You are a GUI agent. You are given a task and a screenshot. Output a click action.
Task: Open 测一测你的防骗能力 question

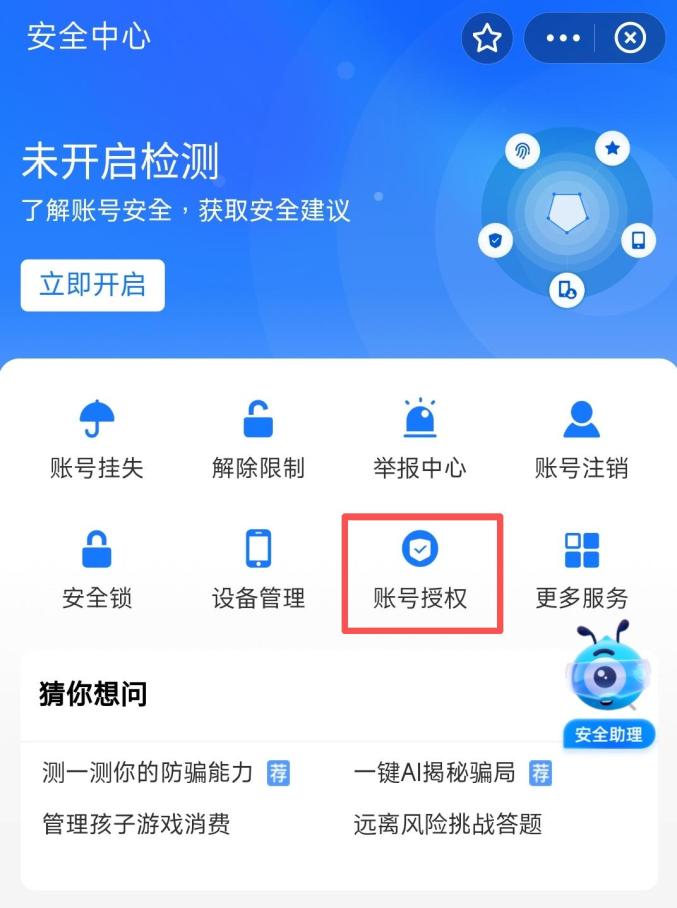(x=148, y=772)
